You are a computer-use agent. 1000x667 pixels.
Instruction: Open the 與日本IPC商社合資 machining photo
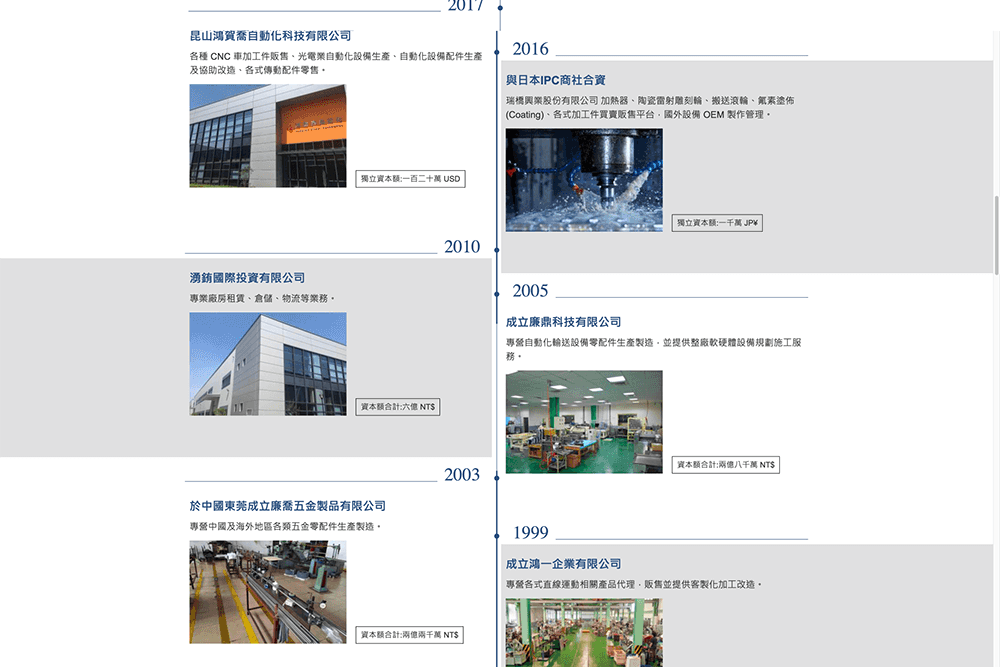584,180
